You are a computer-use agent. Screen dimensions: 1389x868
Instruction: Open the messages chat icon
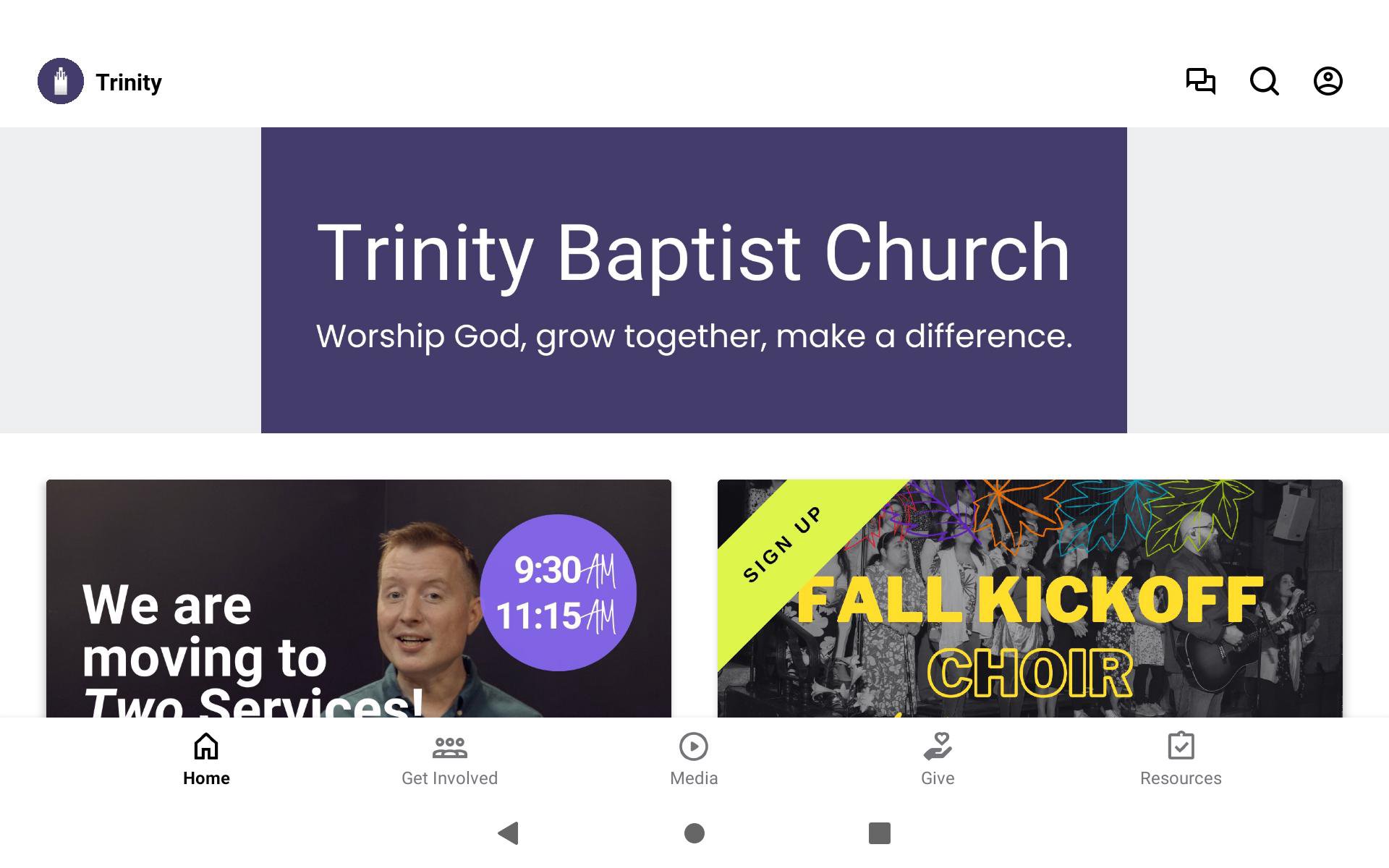pos(1200,81)
